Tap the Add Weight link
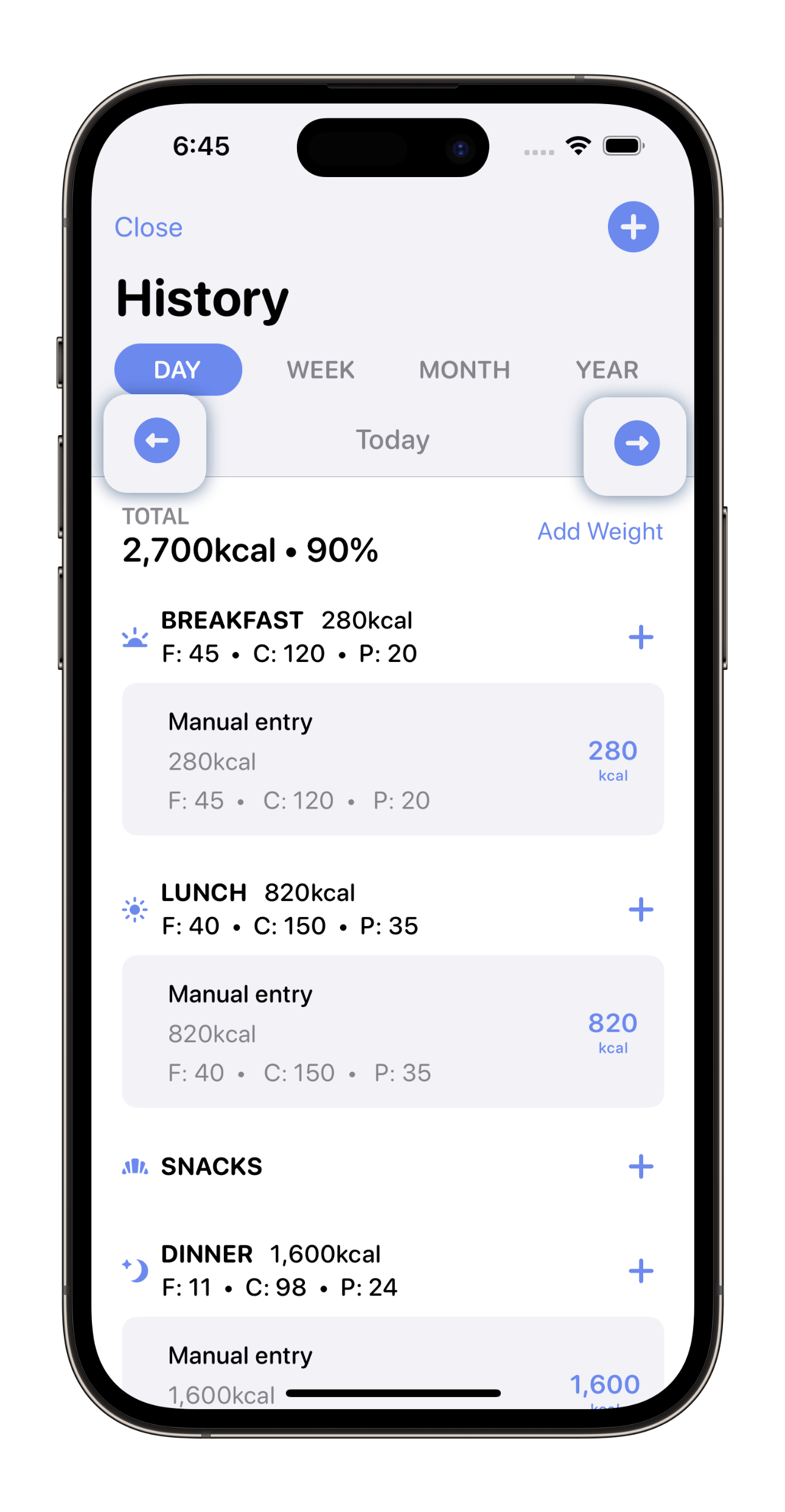Screen dimensions: 785x1512 point(600,532)
